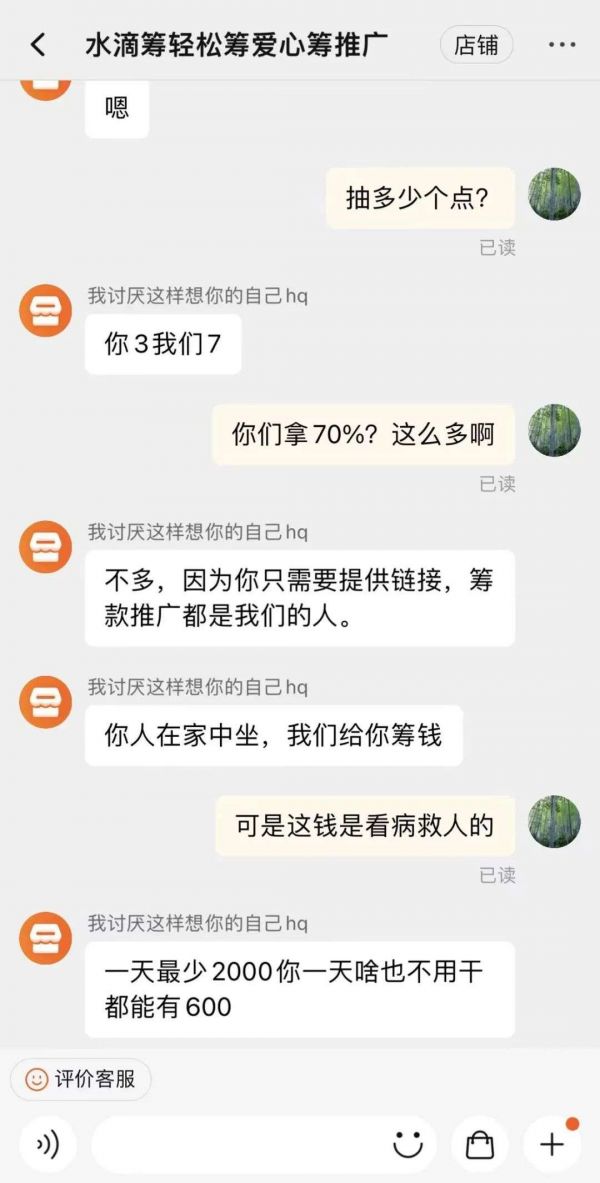Open my avatar beside 抽多少个点?
This screenshot has width=600, height=1183.
tap(554, 194)
